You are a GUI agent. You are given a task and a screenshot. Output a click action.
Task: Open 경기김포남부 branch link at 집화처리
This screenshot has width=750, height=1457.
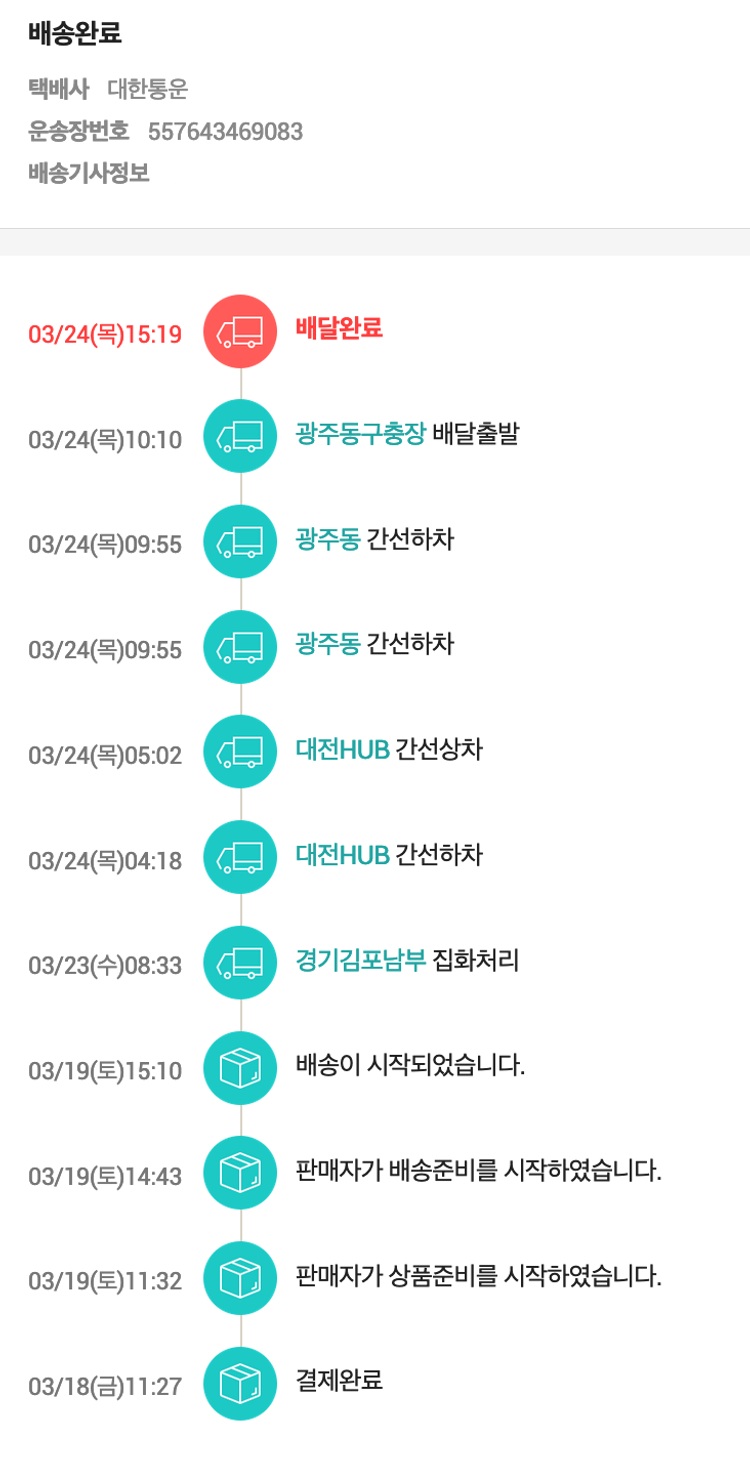click(x=361, y=961)
